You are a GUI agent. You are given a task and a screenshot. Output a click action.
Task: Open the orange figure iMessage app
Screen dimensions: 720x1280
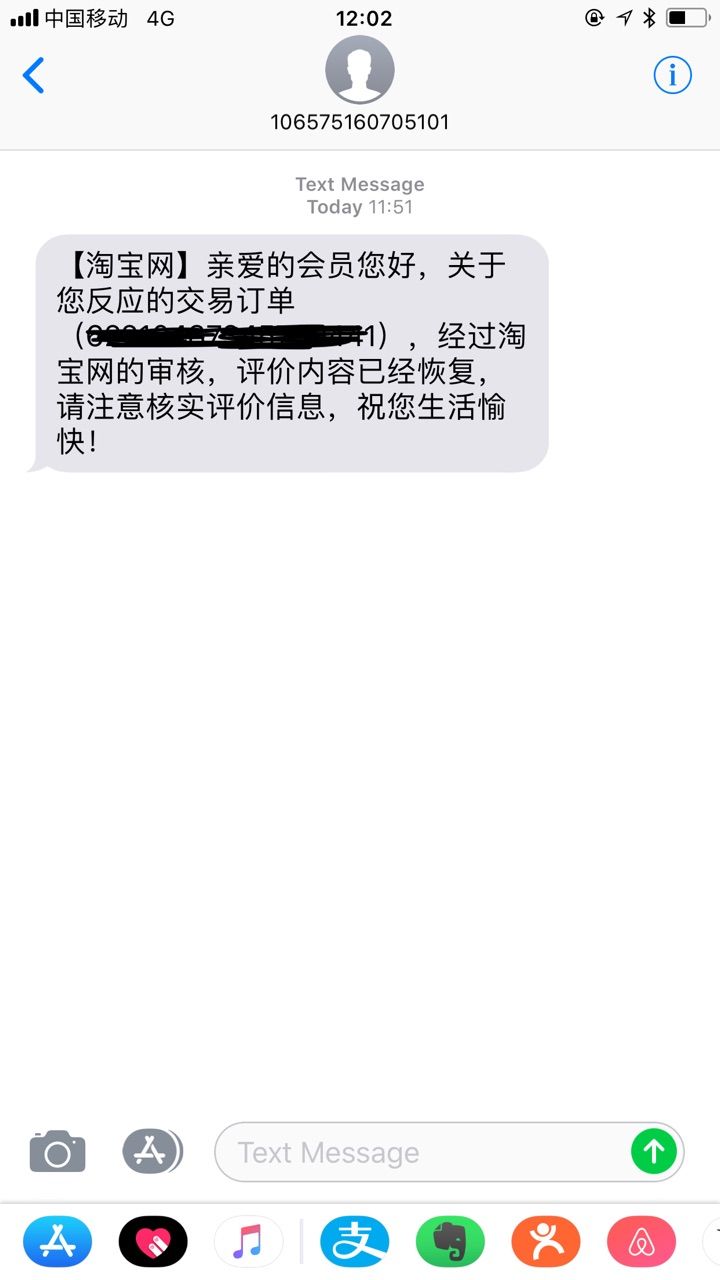pos(545,1242)
